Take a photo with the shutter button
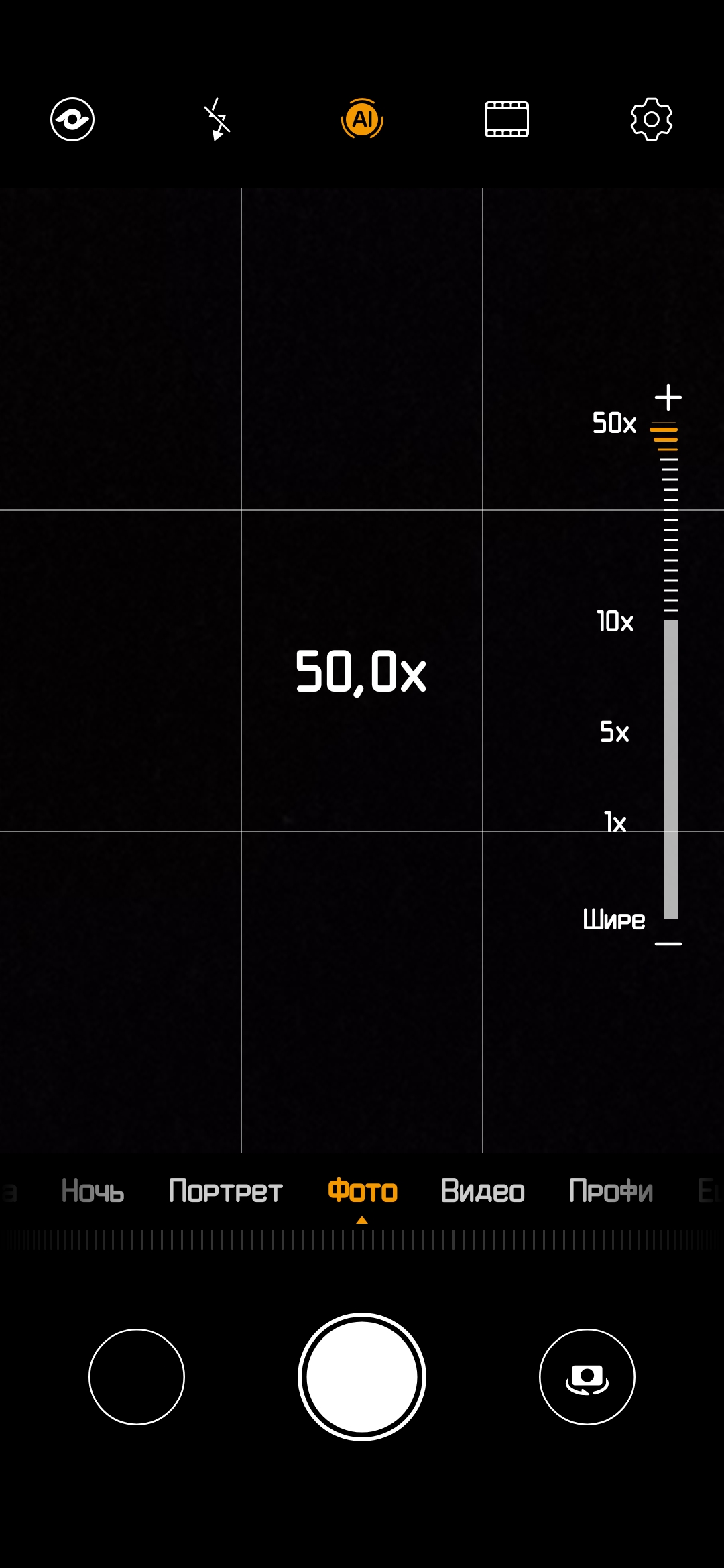 point(362,1377)
